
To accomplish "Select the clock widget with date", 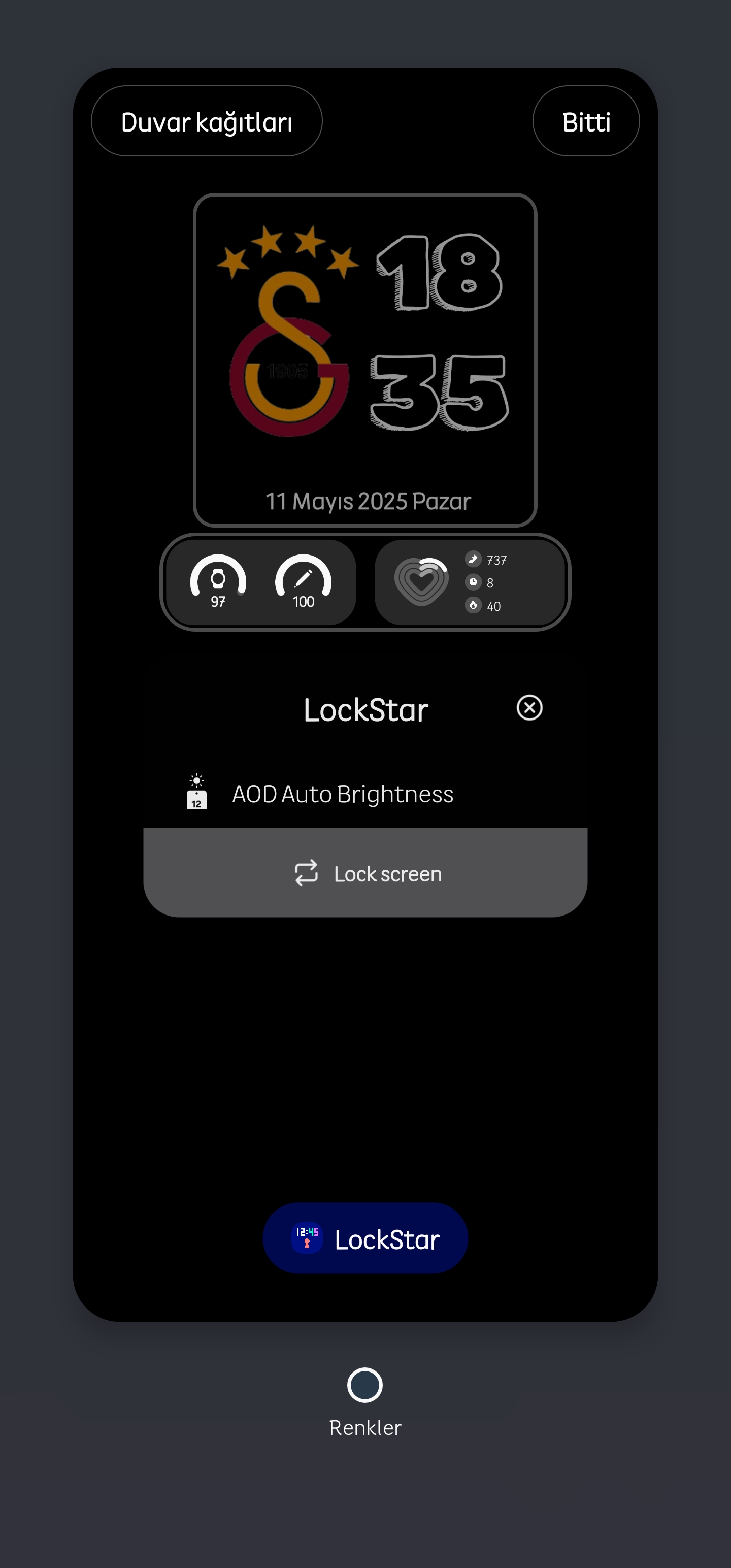I will (x=365, y=360).
